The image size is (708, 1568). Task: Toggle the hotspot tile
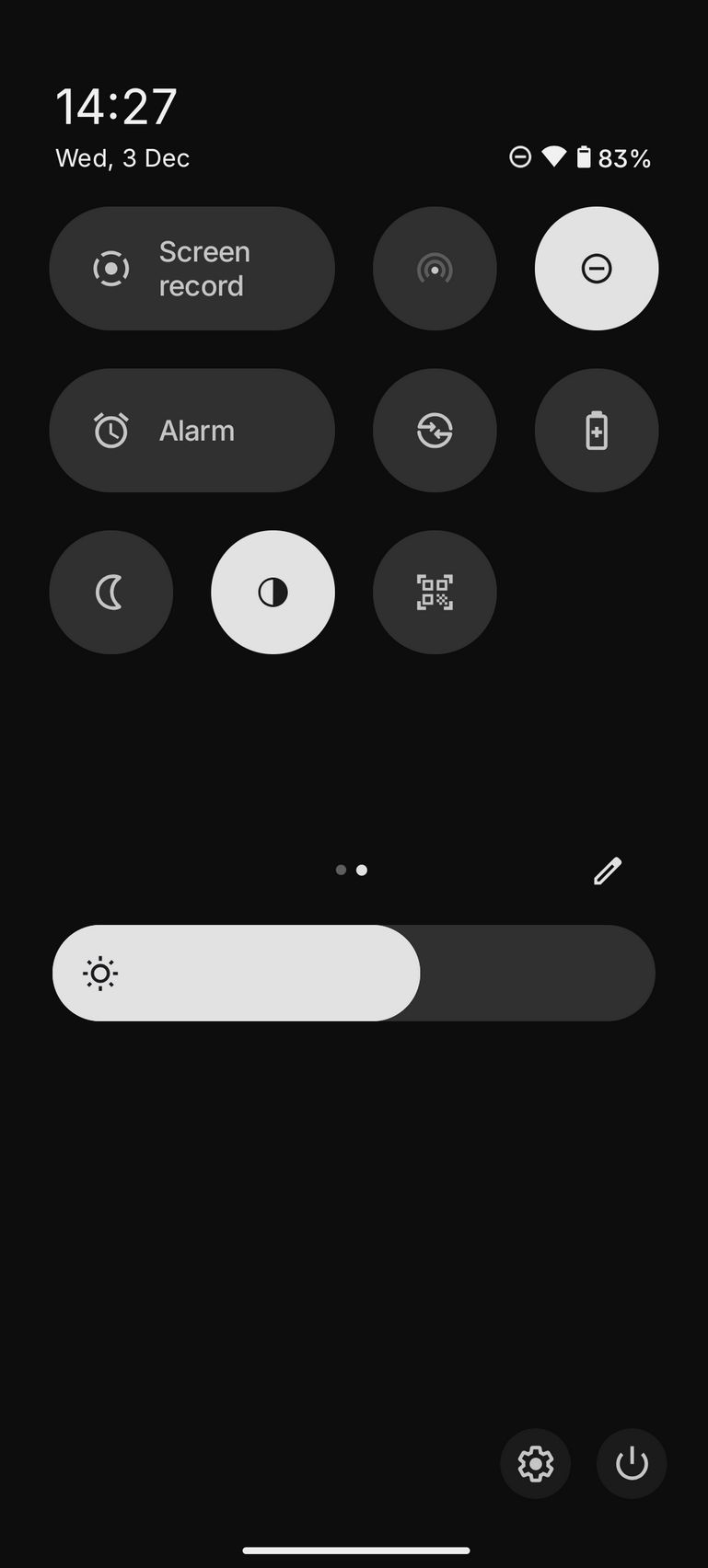pos(435,269)
